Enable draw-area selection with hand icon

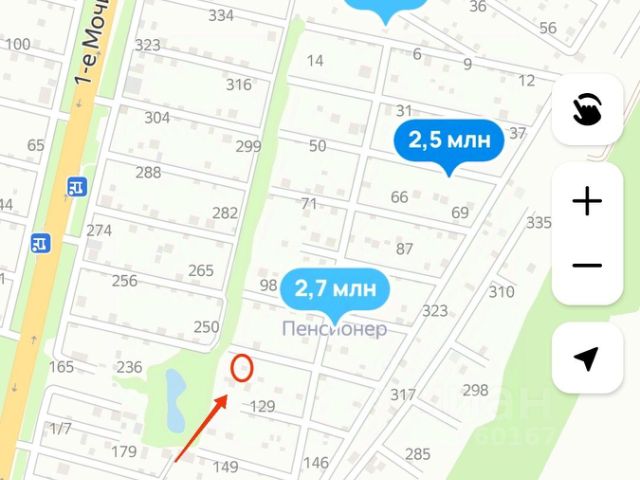[x=587, y=110]
